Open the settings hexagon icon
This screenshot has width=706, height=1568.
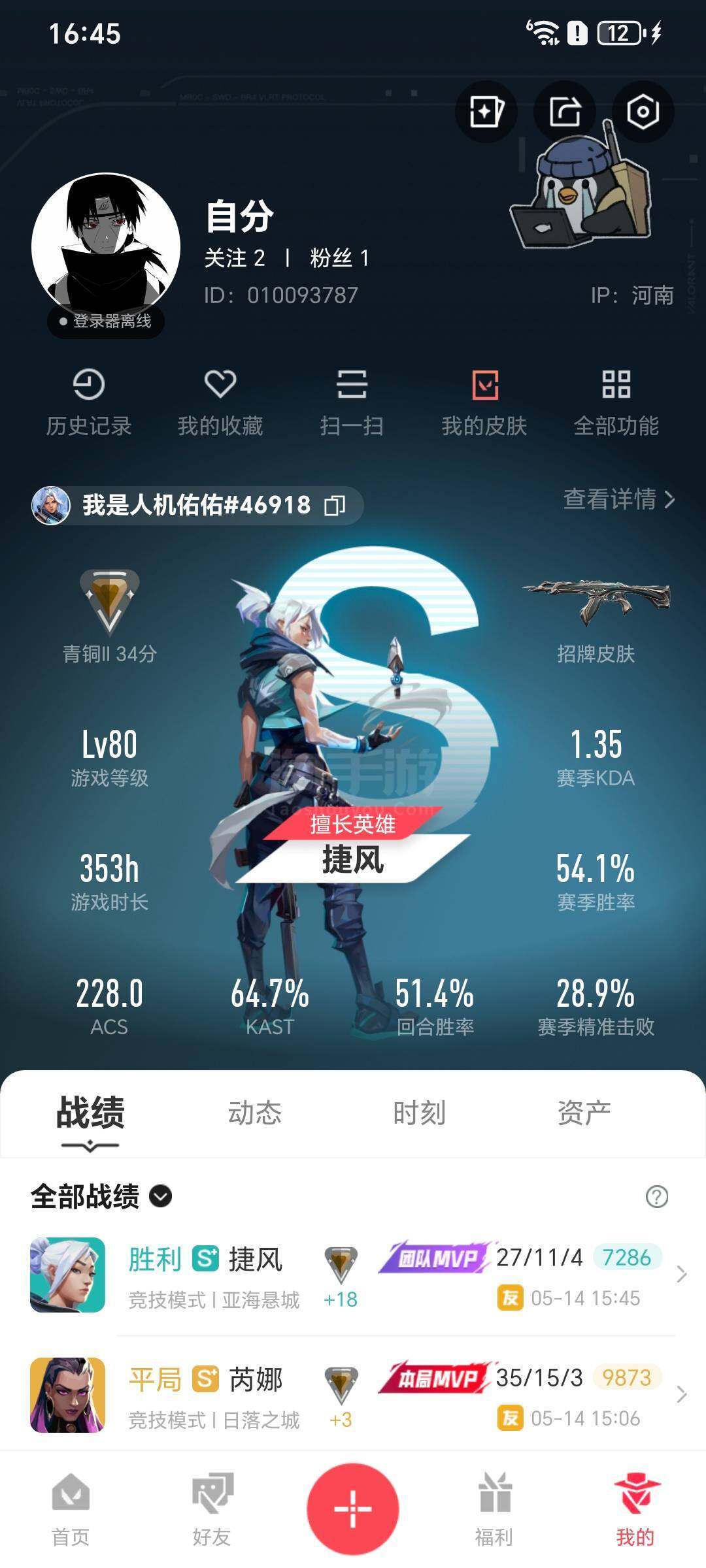643,112
